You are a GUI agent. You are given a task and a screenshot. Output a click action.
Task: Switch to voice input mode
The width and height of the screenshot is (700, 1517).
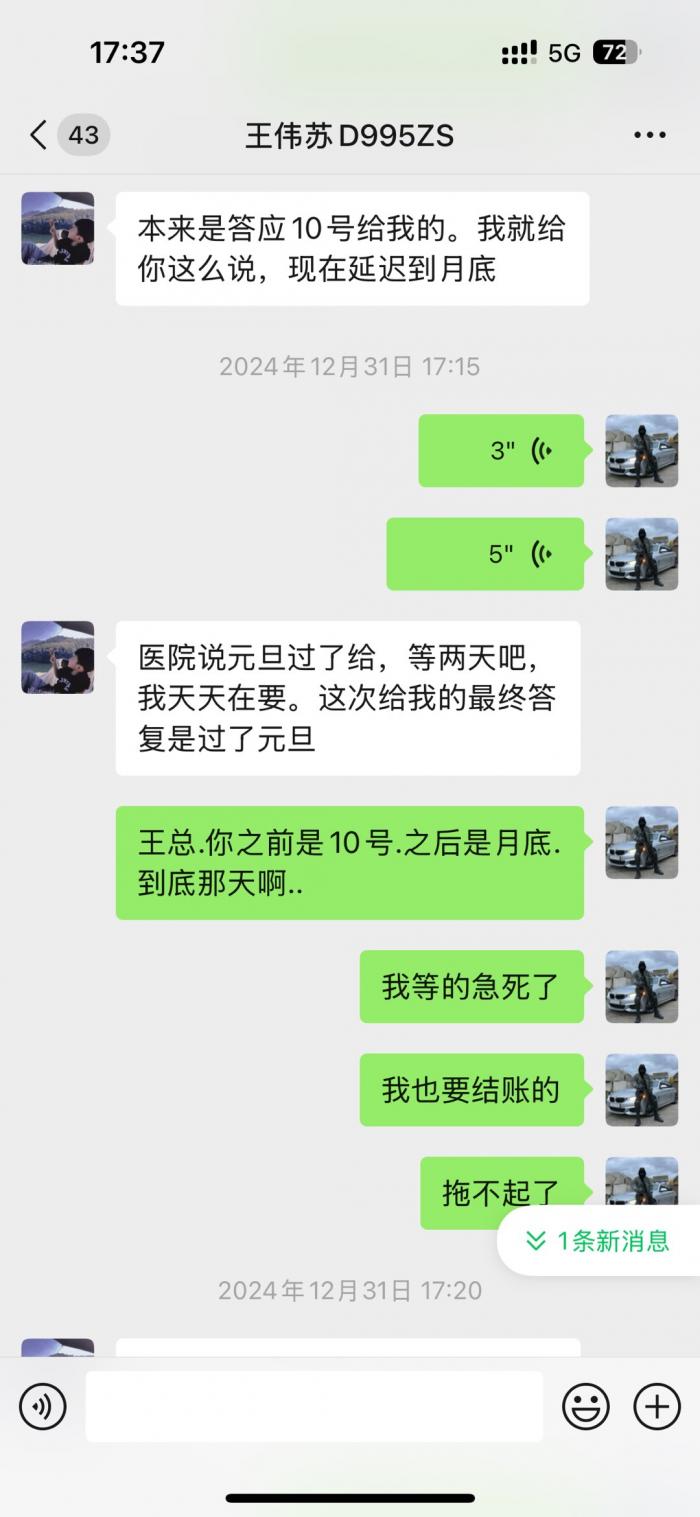[x=43, y=1406]
